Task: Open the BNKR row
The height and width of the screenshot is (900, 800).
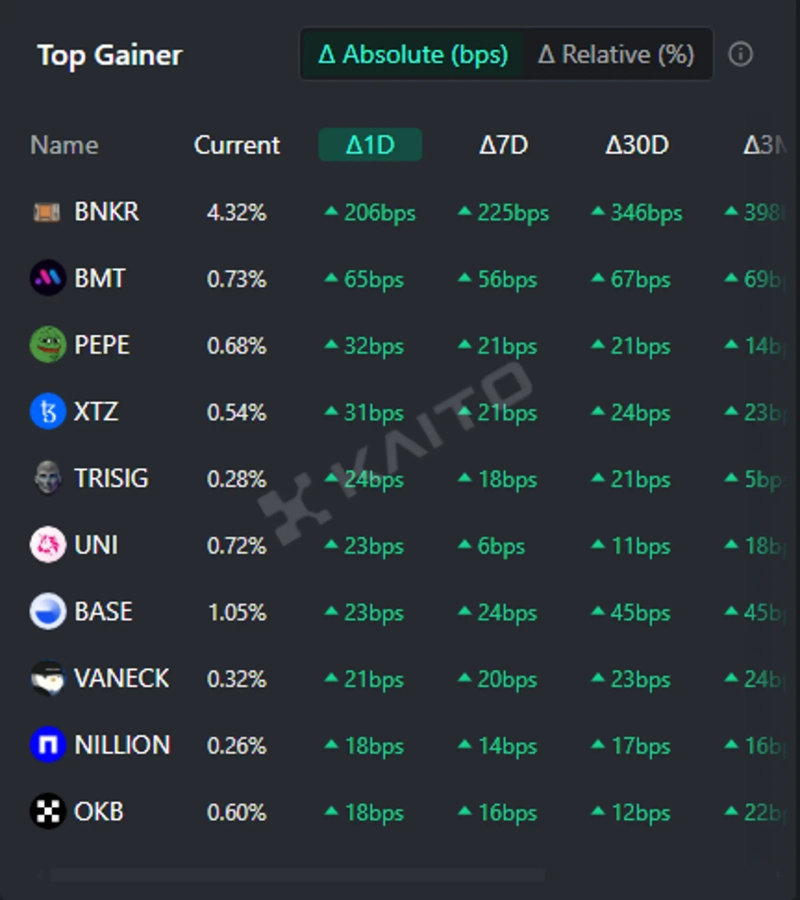Action: click(x=106, y=212)
